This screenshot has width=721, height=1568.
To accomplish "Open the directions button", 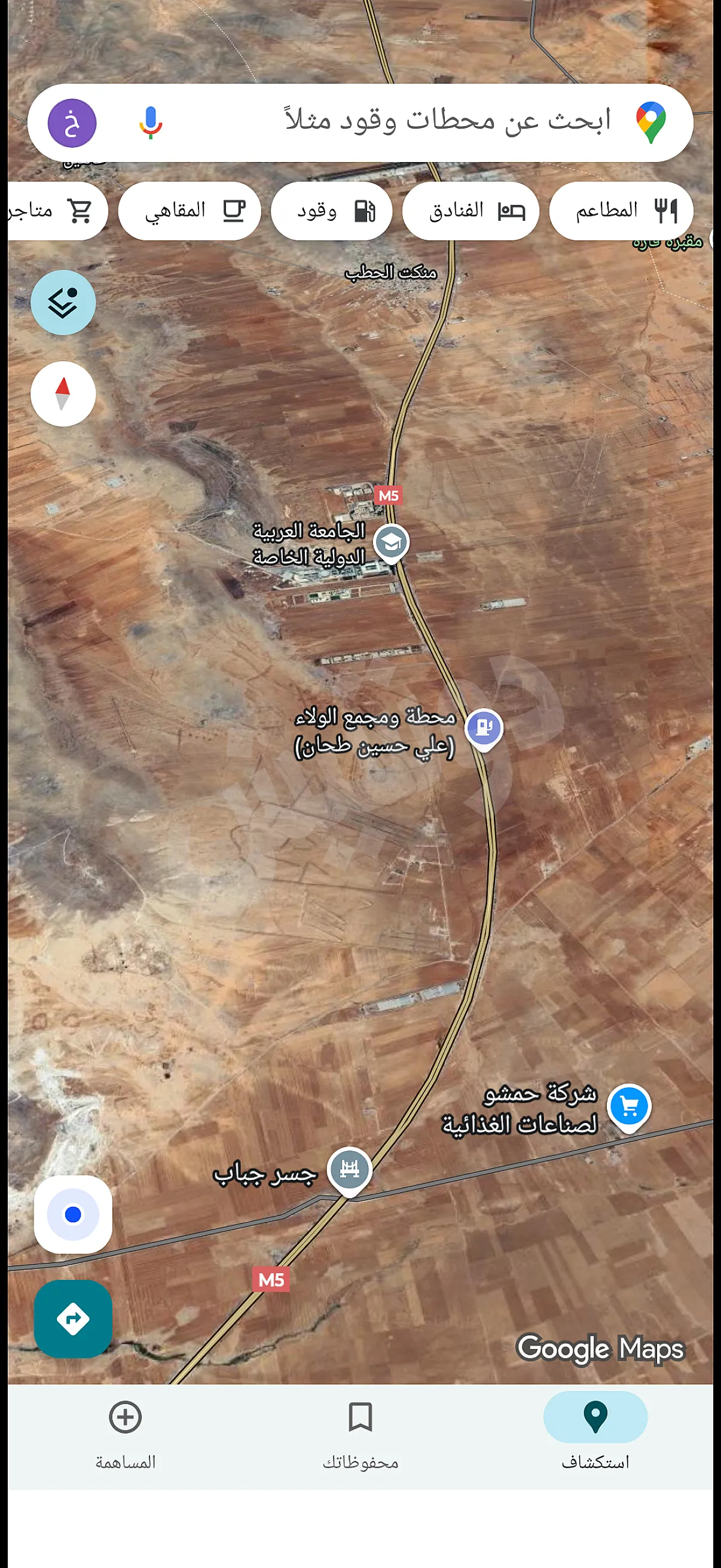I will (x=73, y=1319).
